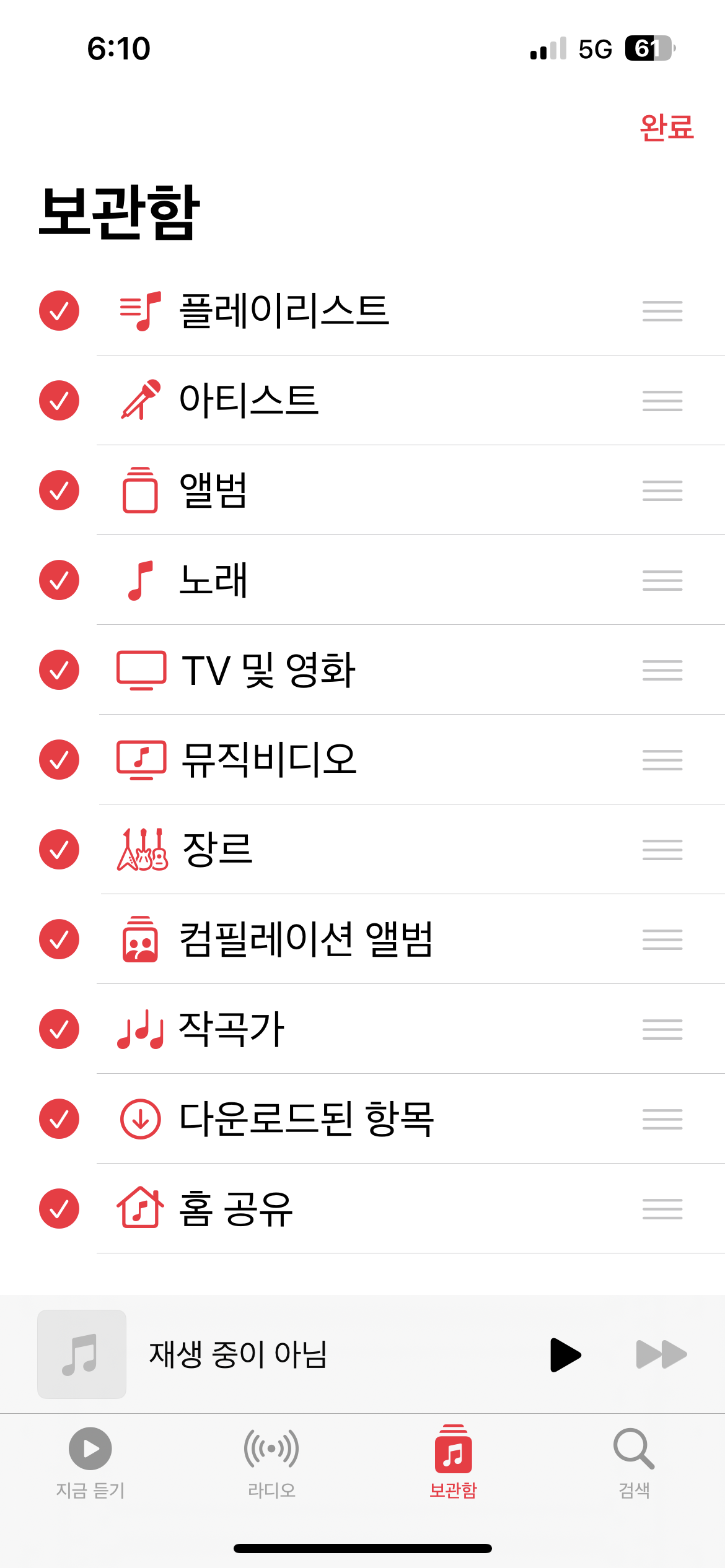725x1568 pixels.
Task: Tap 완료 to finish editing
Action: coord(666,128)
